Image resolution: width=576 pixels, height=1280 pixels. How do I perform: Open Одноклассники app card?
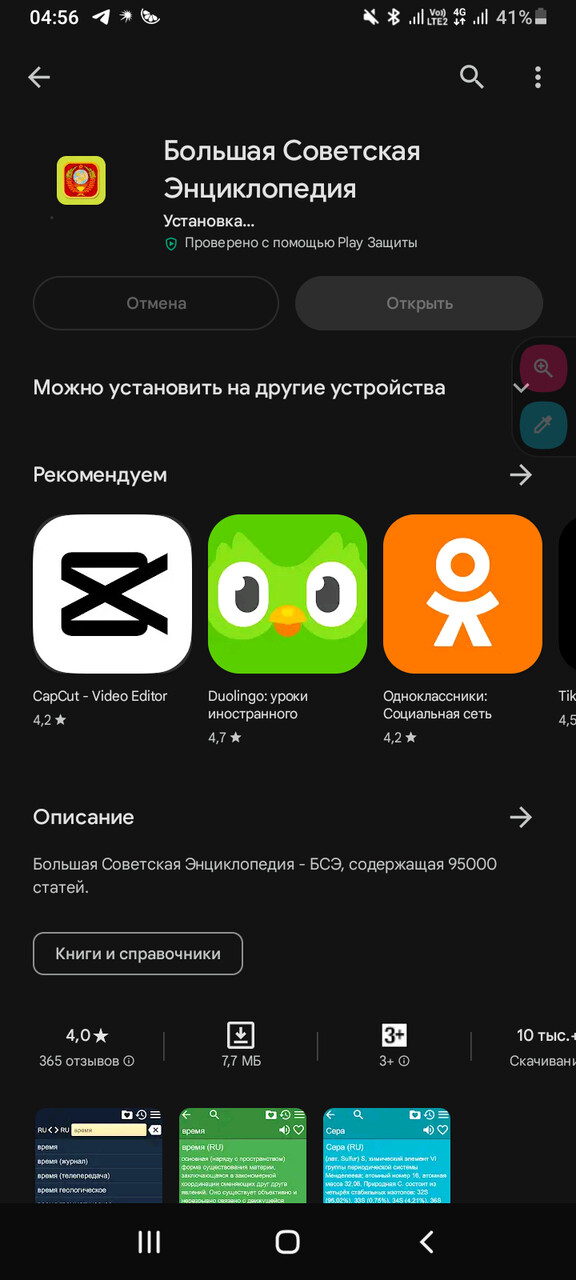click(462, 629)
